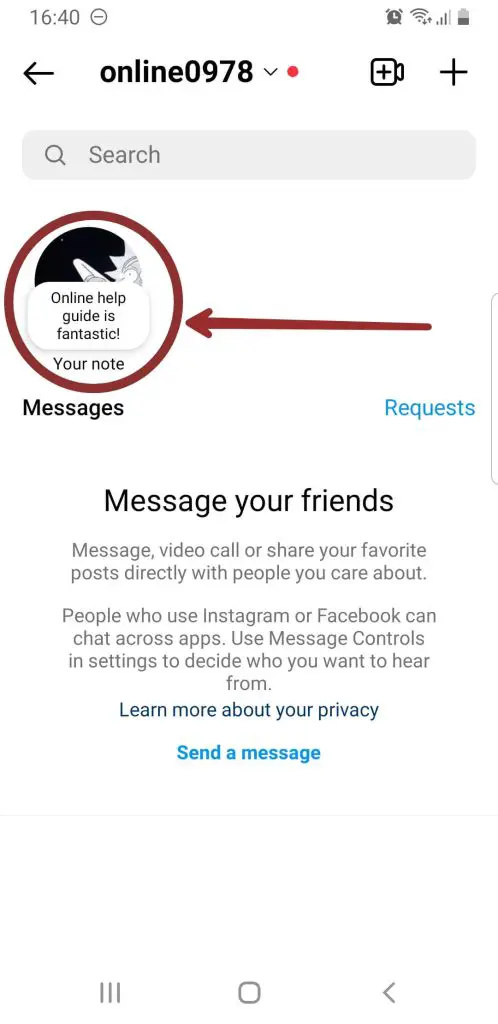Open your note bubble
Viewport: 498px width, 1024px height.
tap(89, 317)
